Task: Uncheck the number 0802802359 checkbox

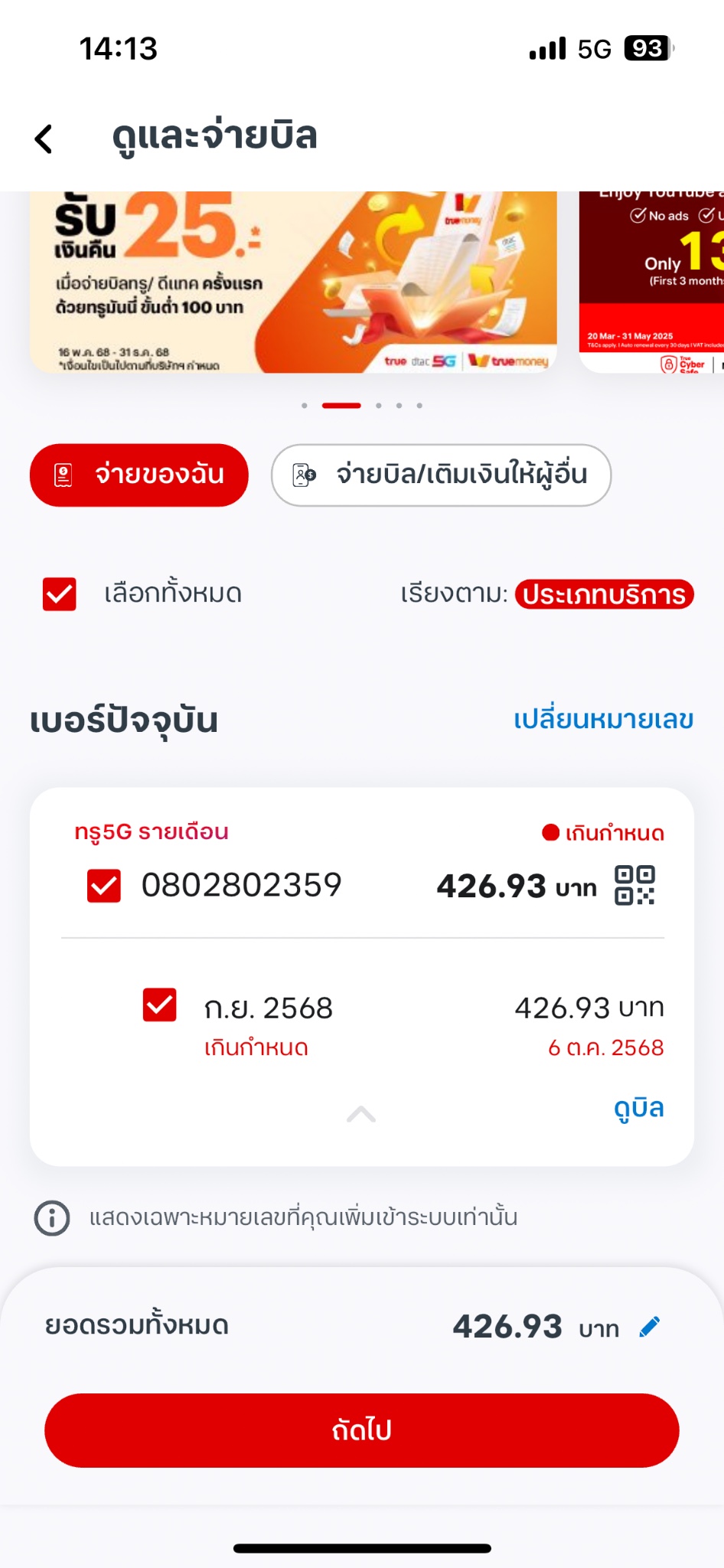Action: pyautogui.click(x=104, y=886)
